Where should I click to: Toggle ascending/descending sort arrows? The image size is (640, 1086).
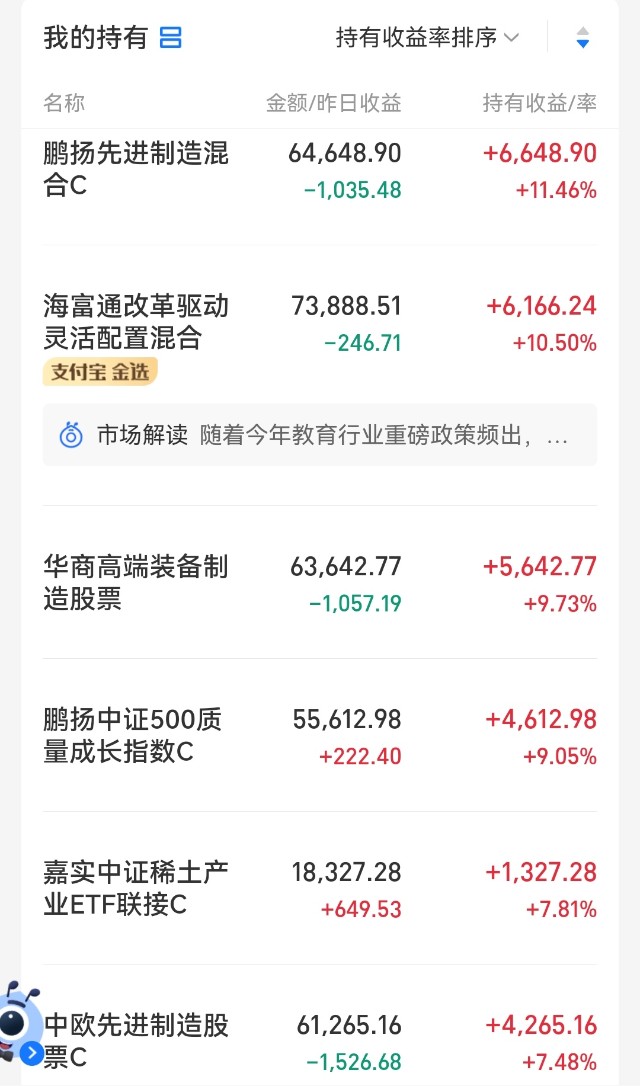(x=583, y=37)
